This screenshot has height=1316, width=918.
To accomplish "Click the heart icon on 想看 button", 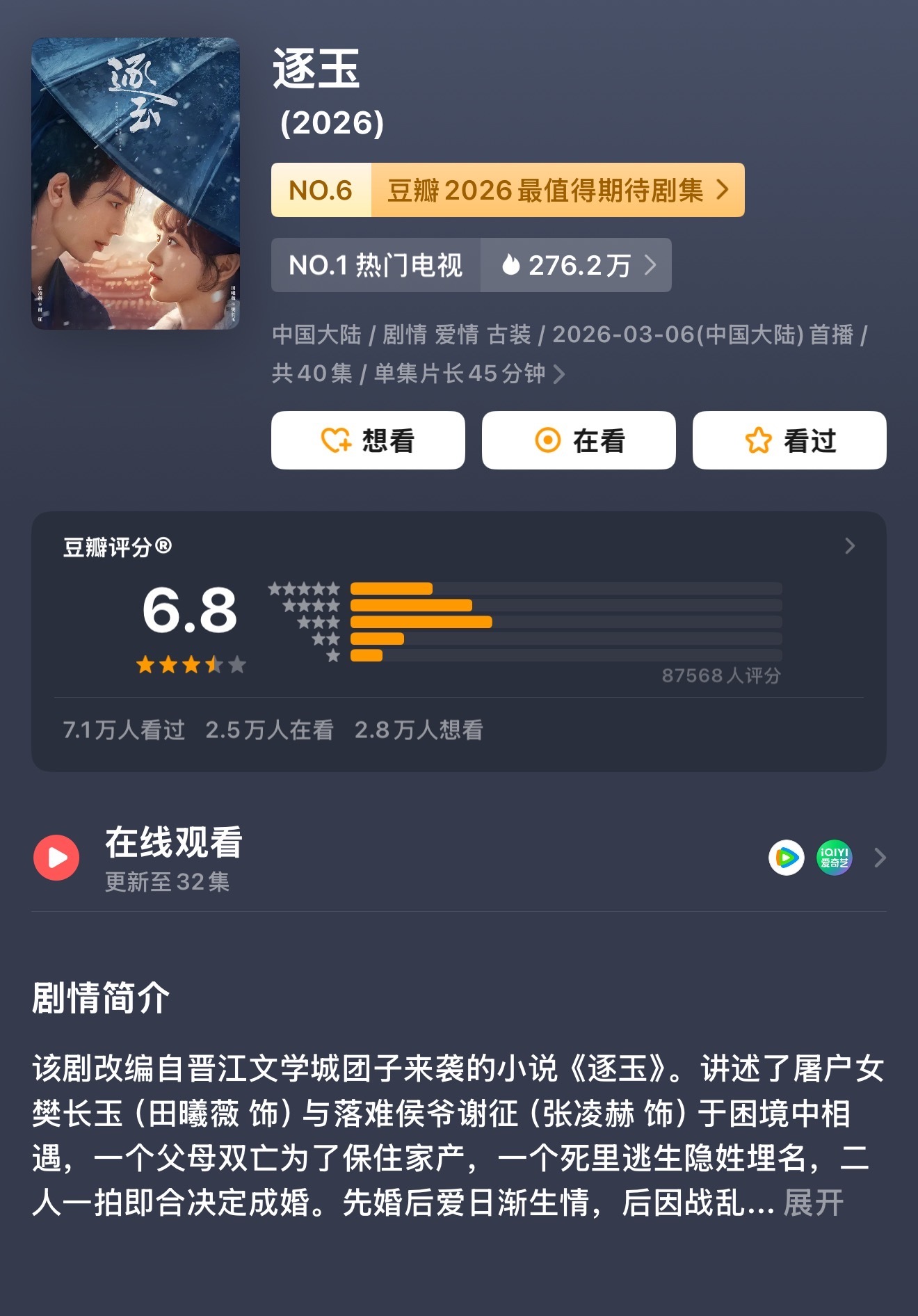I will [336, 440].
